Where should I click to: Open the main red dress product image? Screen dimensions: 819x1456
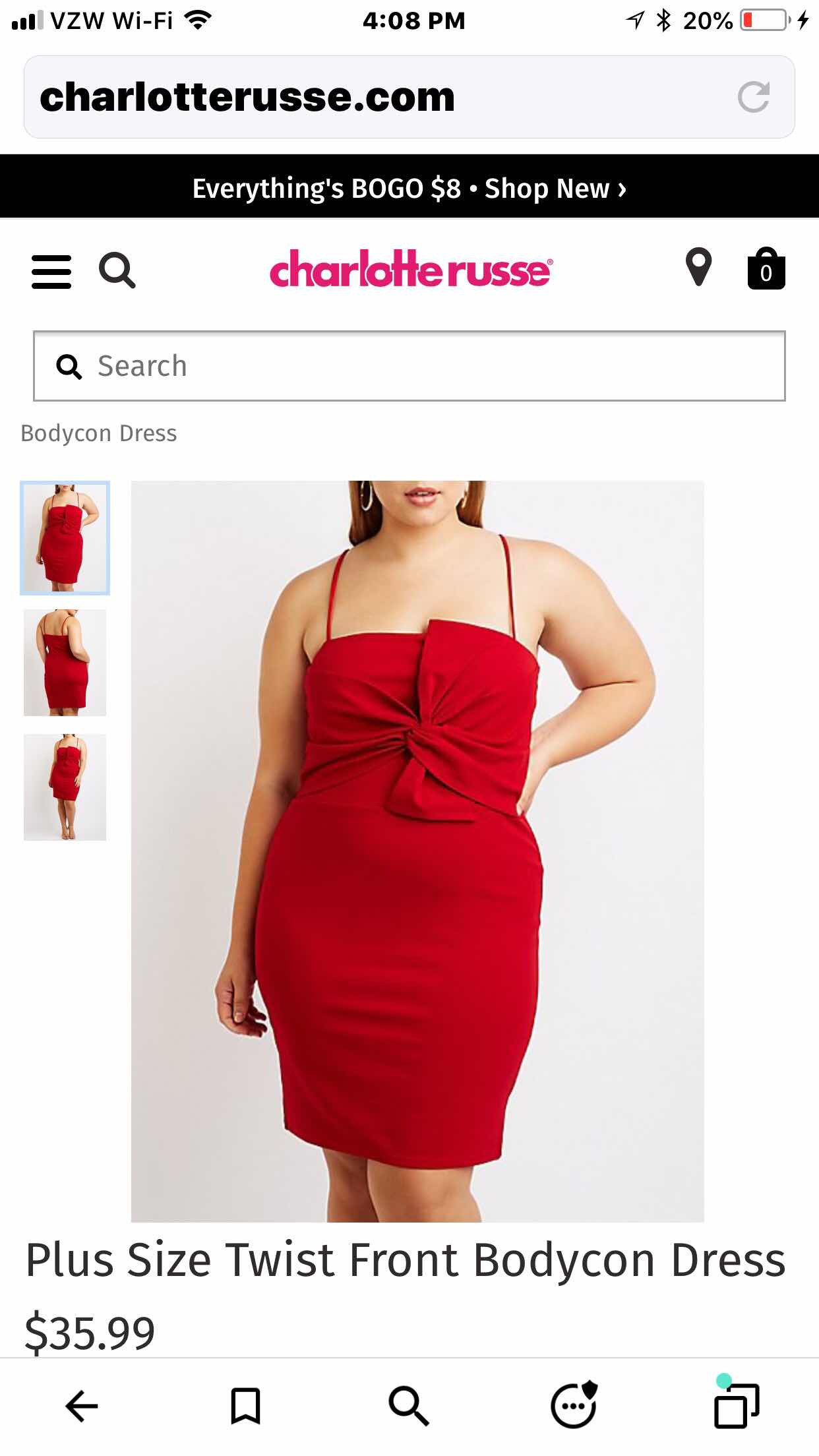(417, 851)
